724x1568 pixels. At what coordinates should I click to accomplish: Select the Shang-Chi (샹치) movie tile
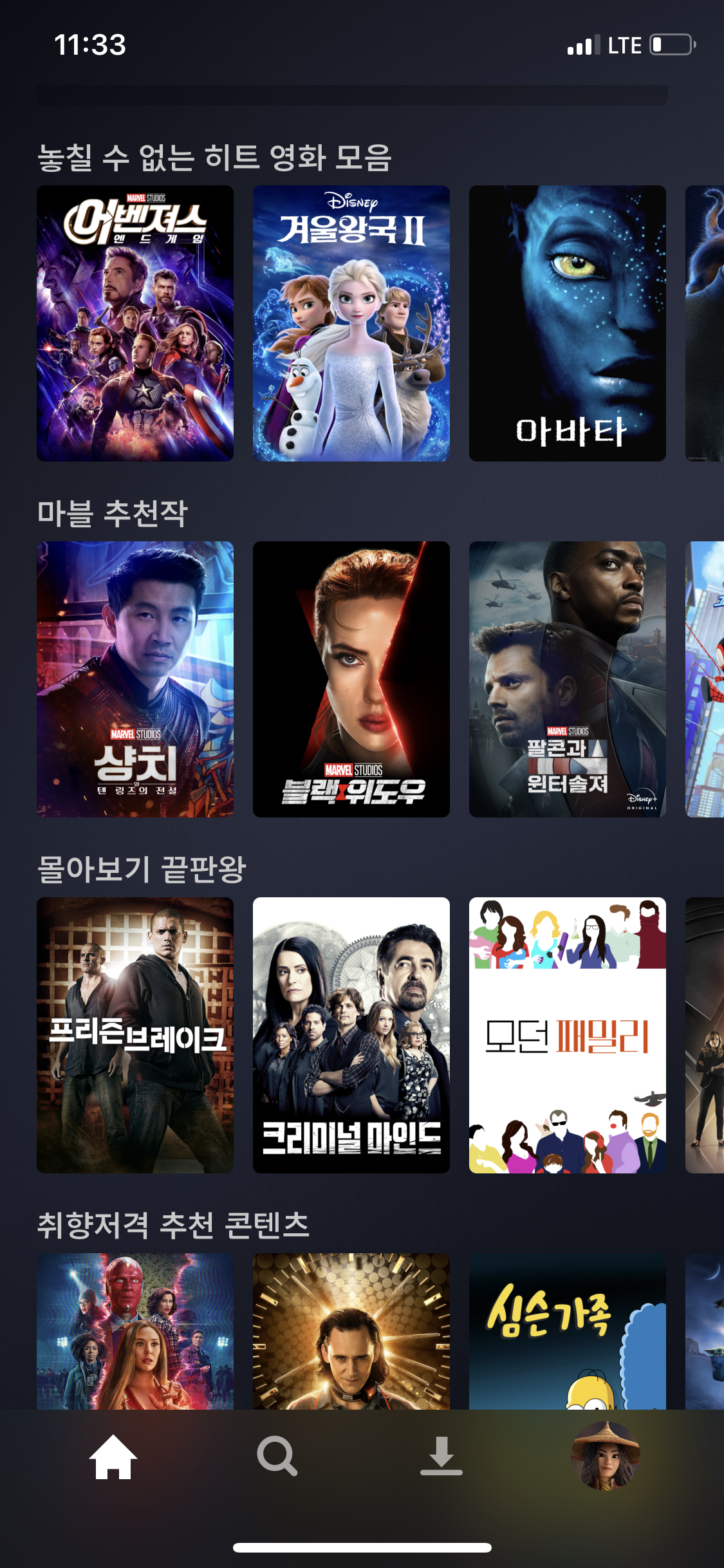tap(135, 679)
